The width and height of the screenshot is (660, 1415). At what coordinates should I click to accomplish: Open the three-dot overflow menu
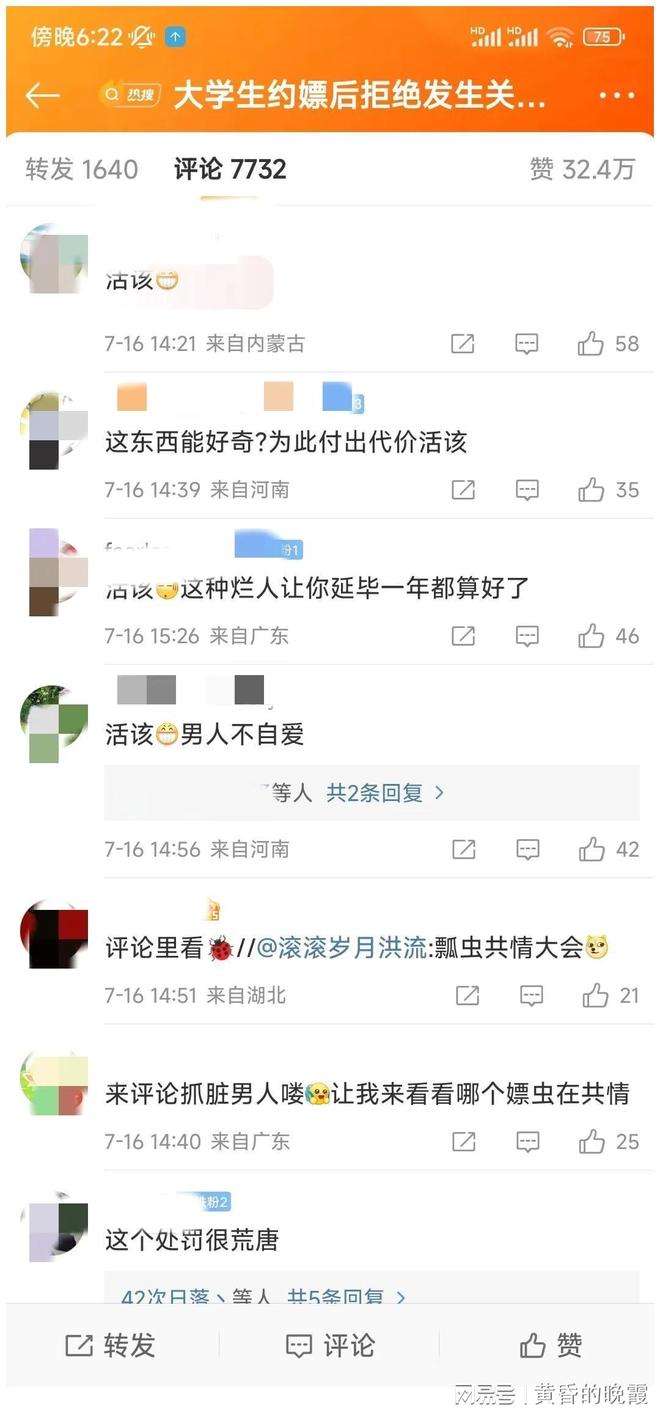pyautogui.click(x=617, y=95)
